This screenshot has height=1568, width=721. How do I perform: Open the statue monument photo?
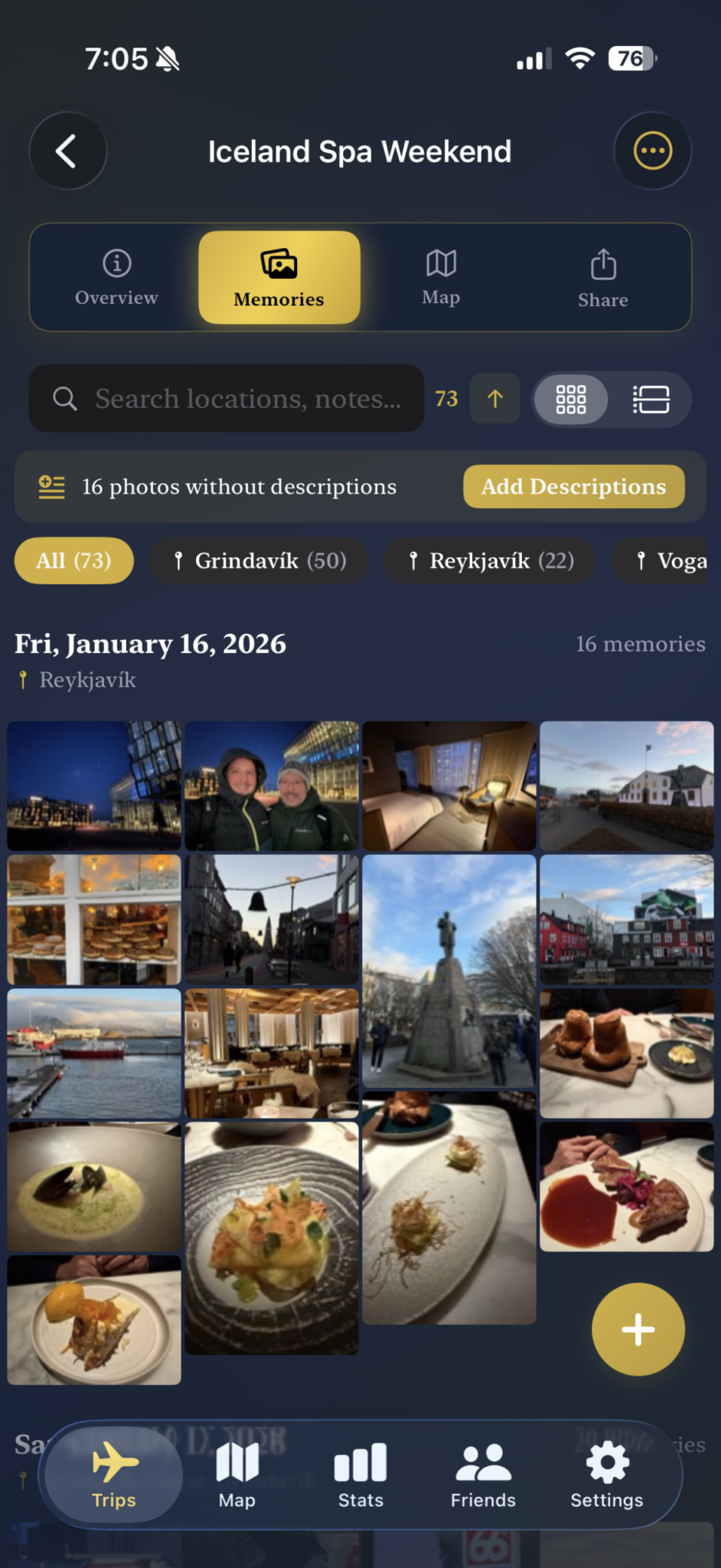[x=449, y=971]
